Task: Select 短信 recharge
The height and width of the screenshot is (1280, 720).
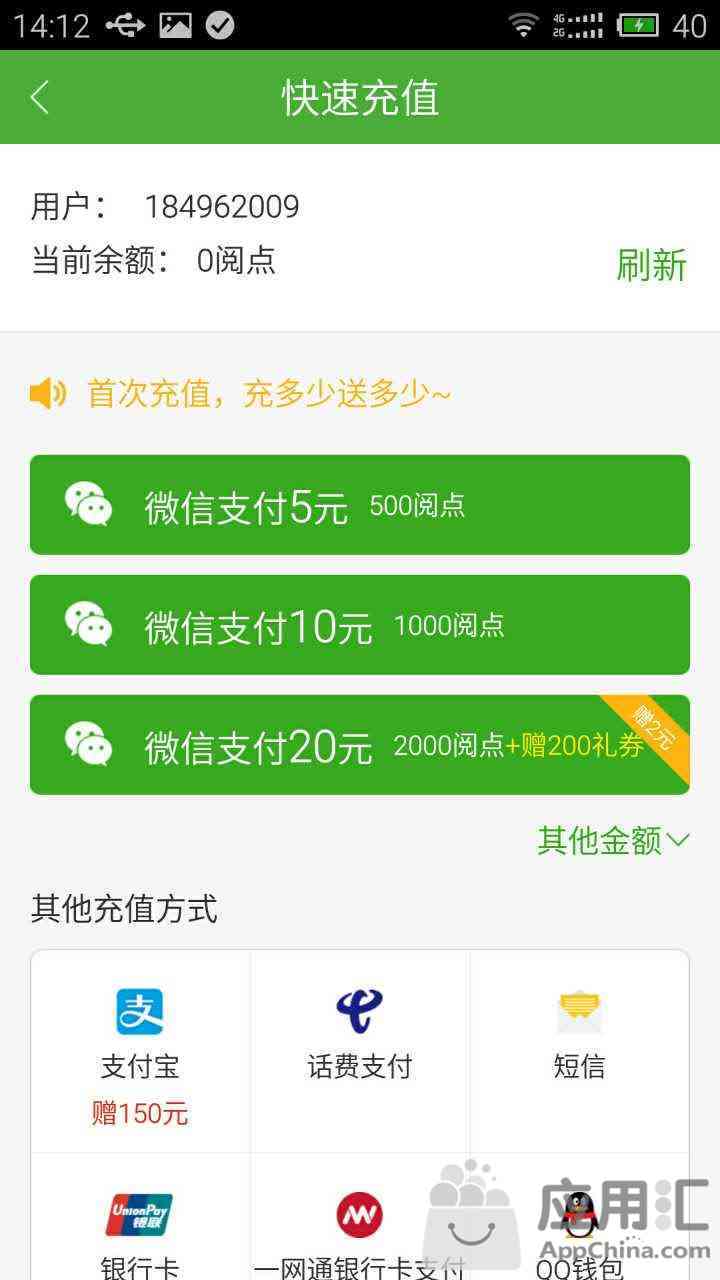Action: (580, 1051)
